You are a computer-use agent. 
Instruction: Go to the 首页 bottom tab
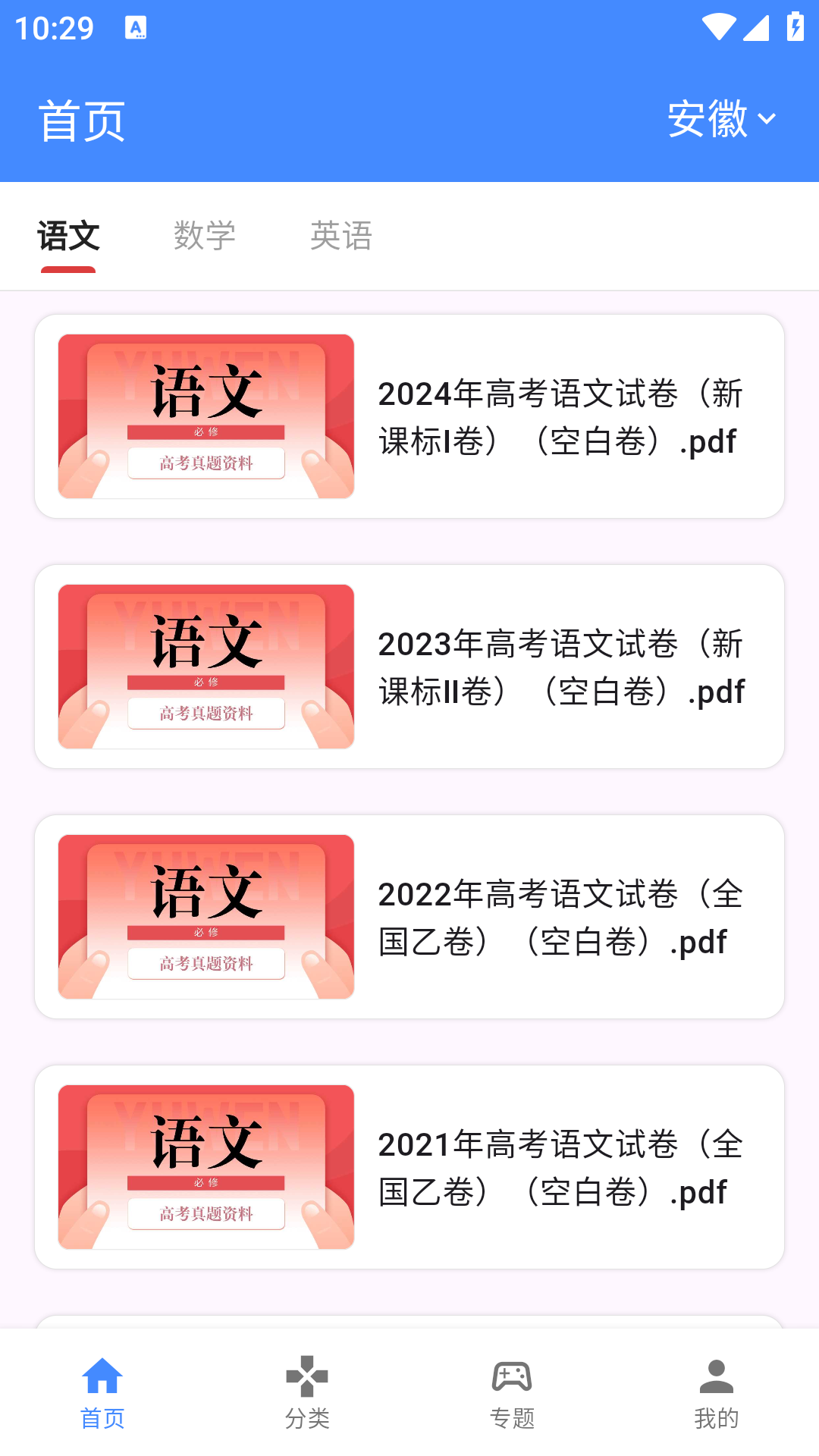click(x=102, y=1392)
